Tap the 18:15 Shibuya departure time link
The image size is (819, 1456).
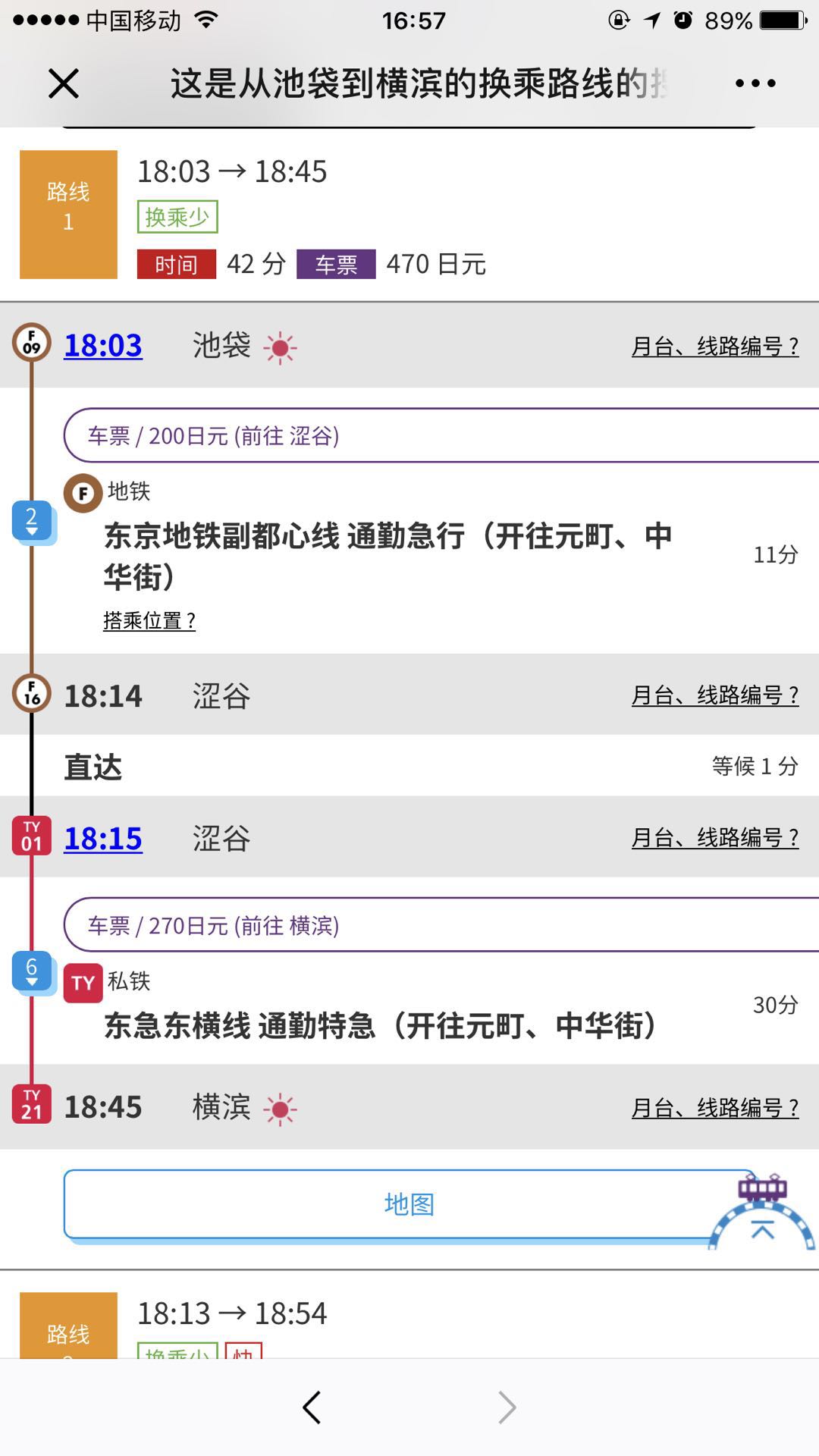click(x=103, y=839)
